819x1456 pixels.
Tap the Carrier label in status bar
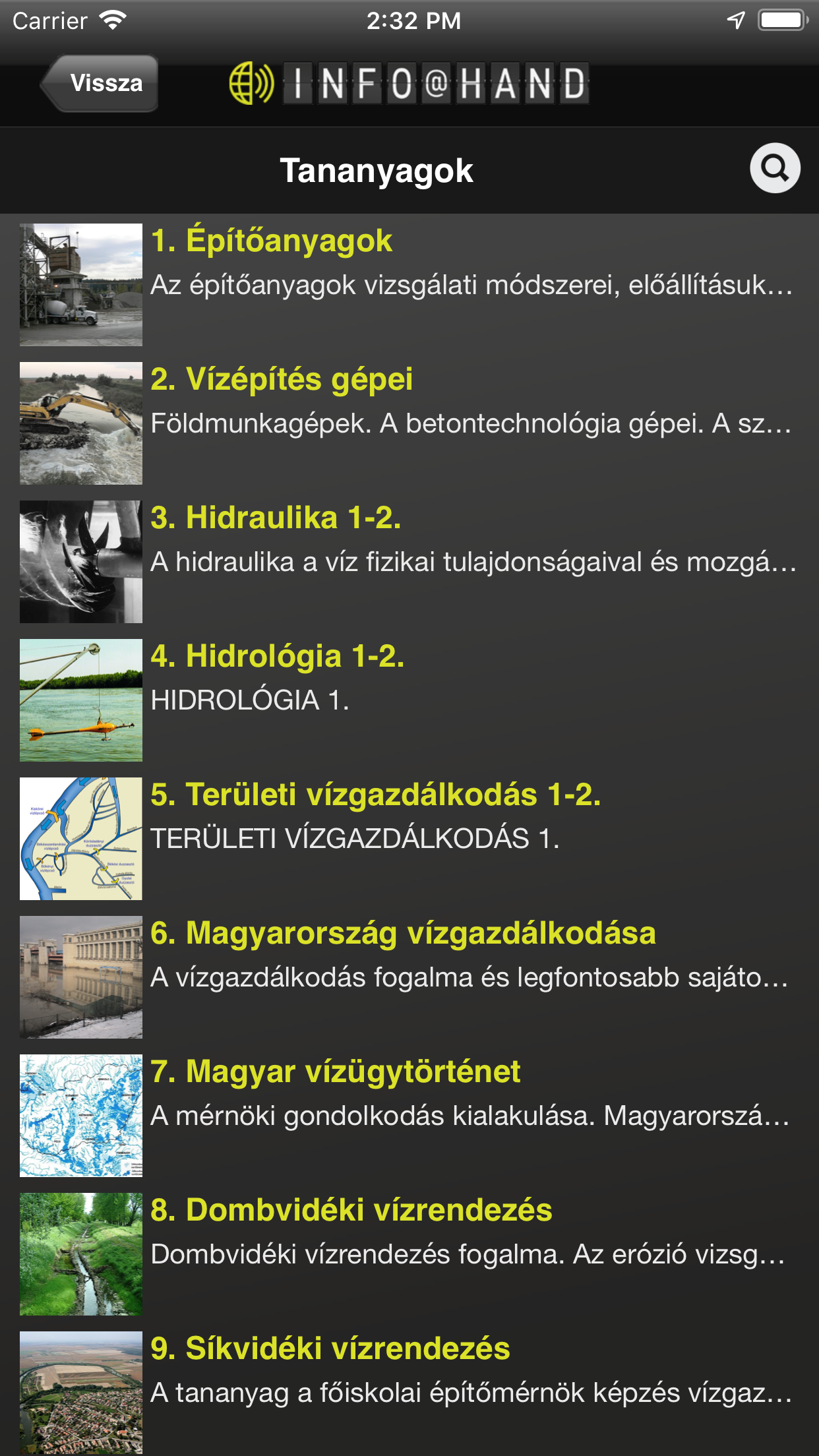pyautogui.click(x=49, y=18)
